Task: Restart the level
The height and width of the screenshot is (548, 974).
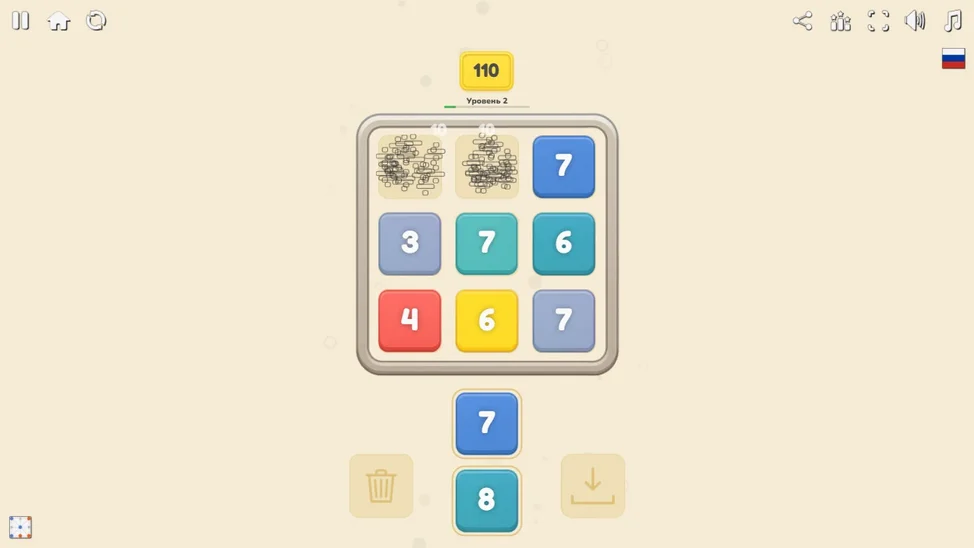Action: 96,21
